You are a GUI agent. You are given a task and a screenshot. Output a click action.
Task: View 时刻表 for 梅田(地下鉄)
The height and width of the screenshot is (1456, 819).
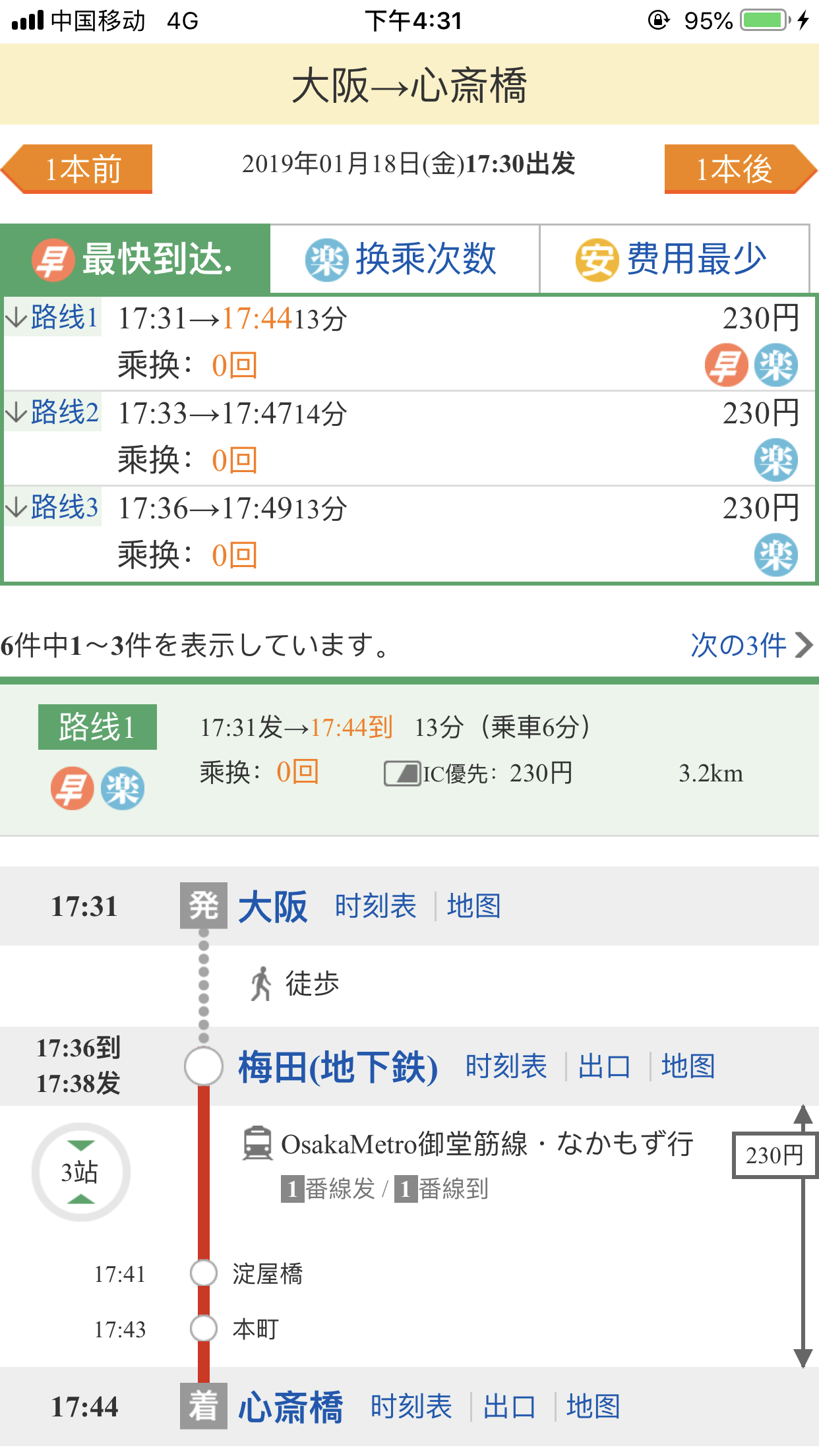tap(506, 1067)
